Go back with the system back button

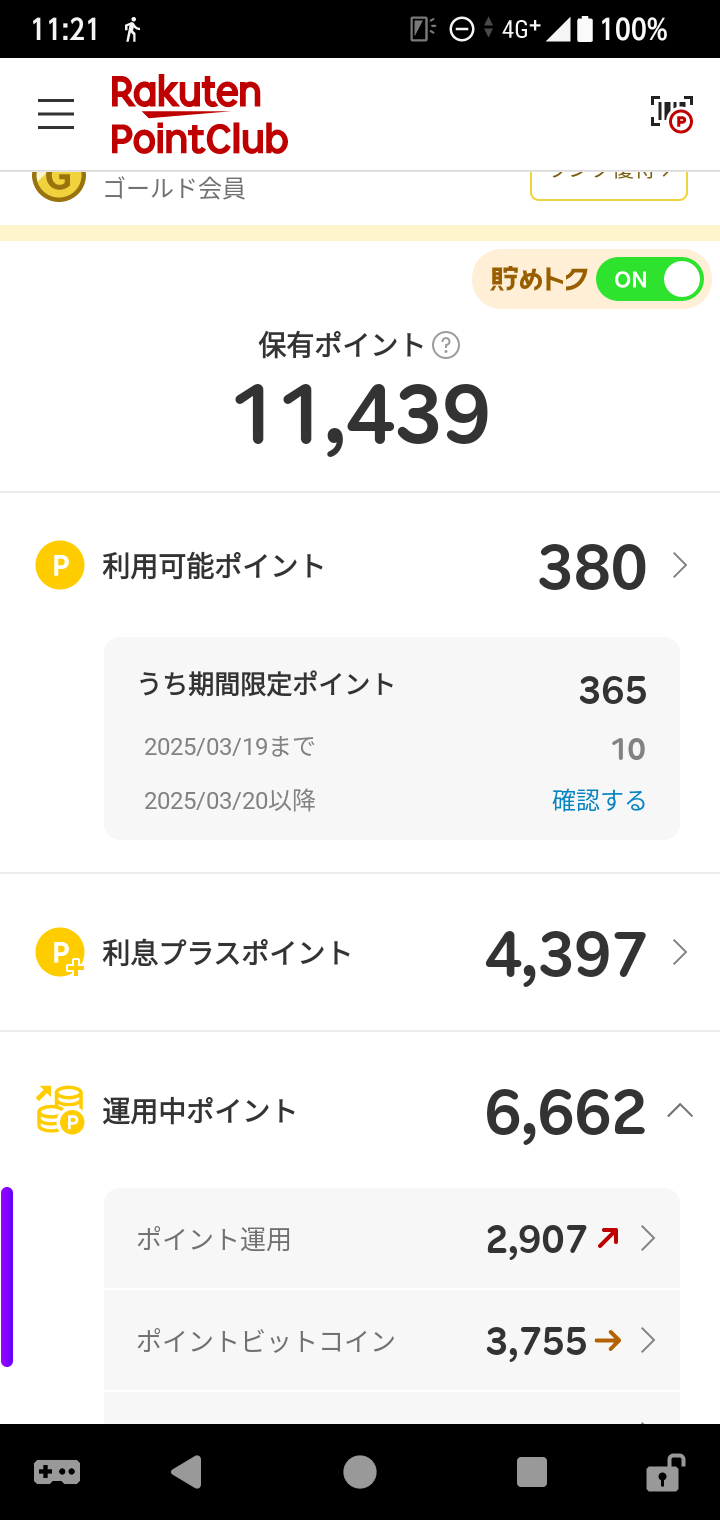(186, 1472)
